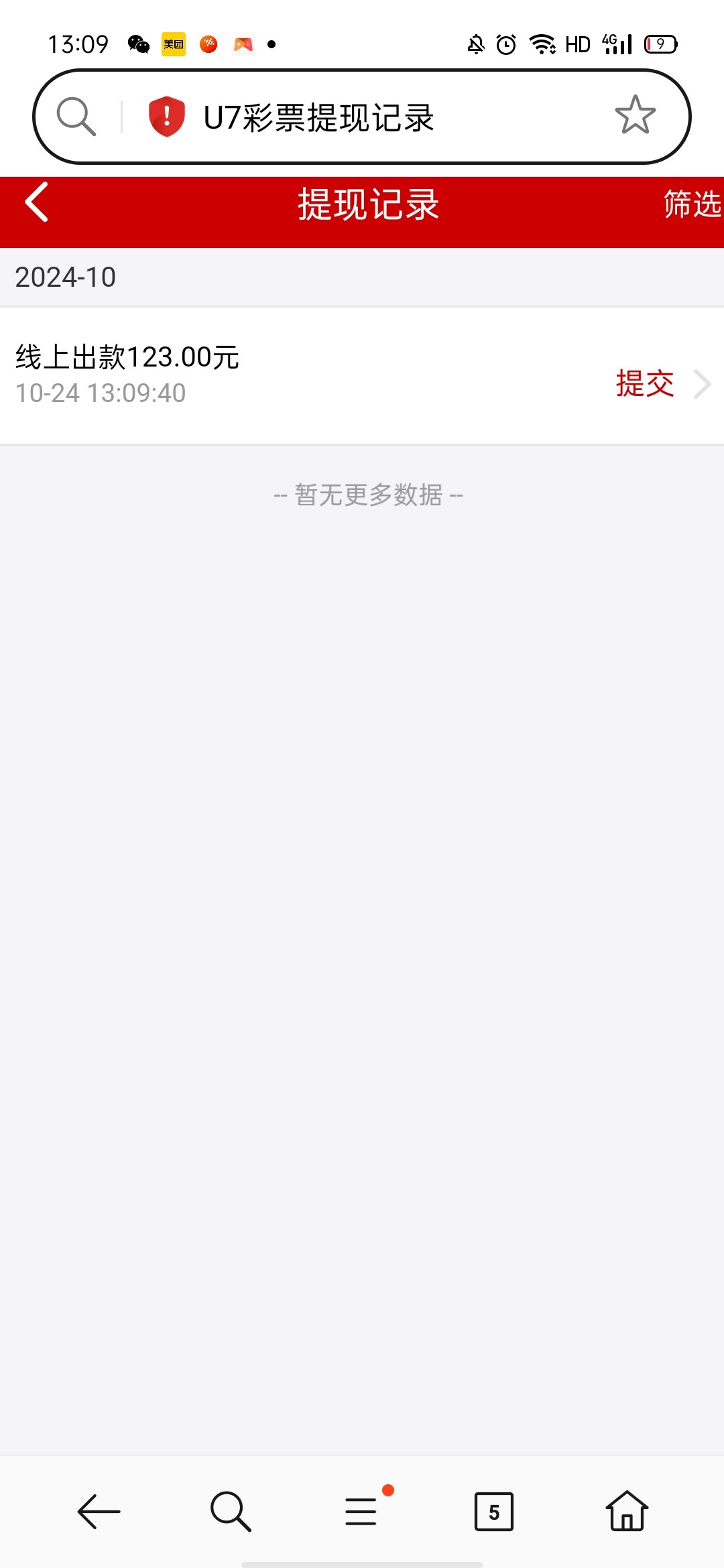The height and width of the screenshot is (1568, 724).
Task: Open the 筛选 filter option
Action: (x=692, y=204)
